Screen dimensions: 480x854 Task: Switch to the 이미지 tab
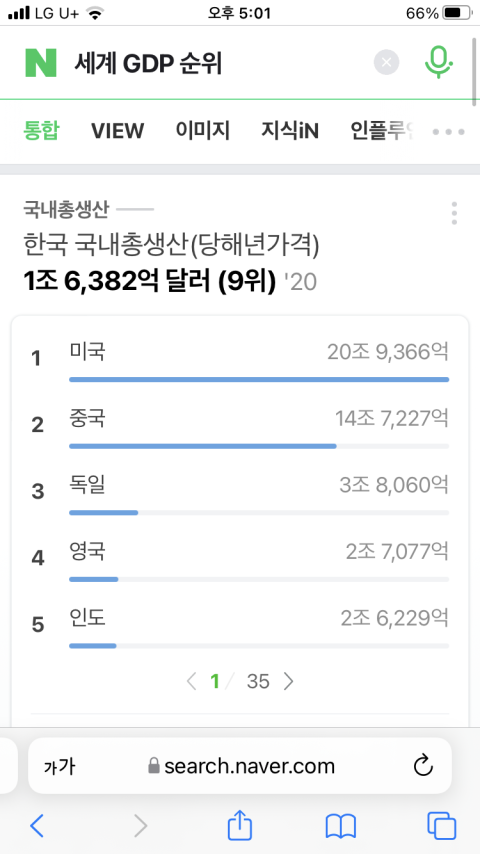(203, 131)
